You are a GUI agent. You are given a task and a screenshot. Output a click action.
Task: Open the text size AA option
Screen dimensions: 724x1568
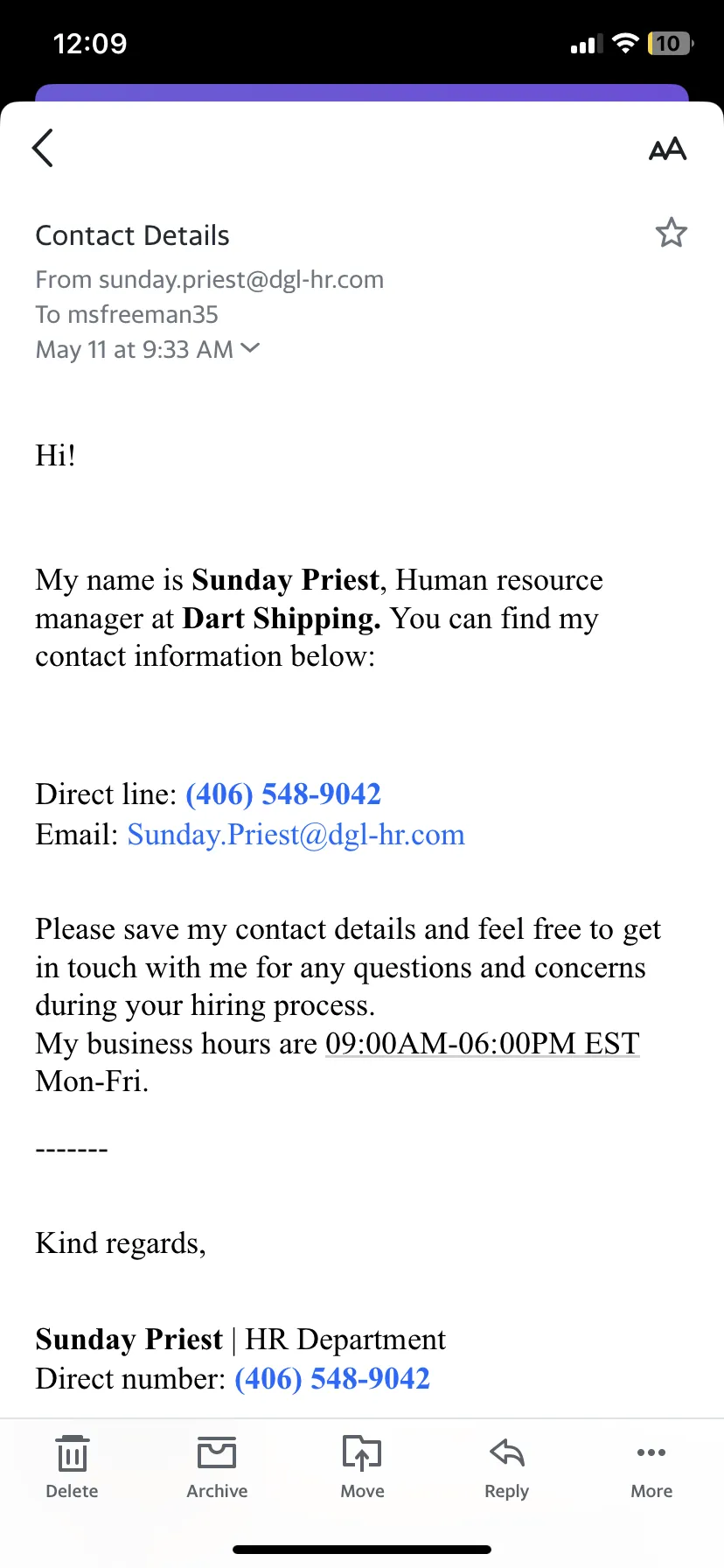coord(667,149)
